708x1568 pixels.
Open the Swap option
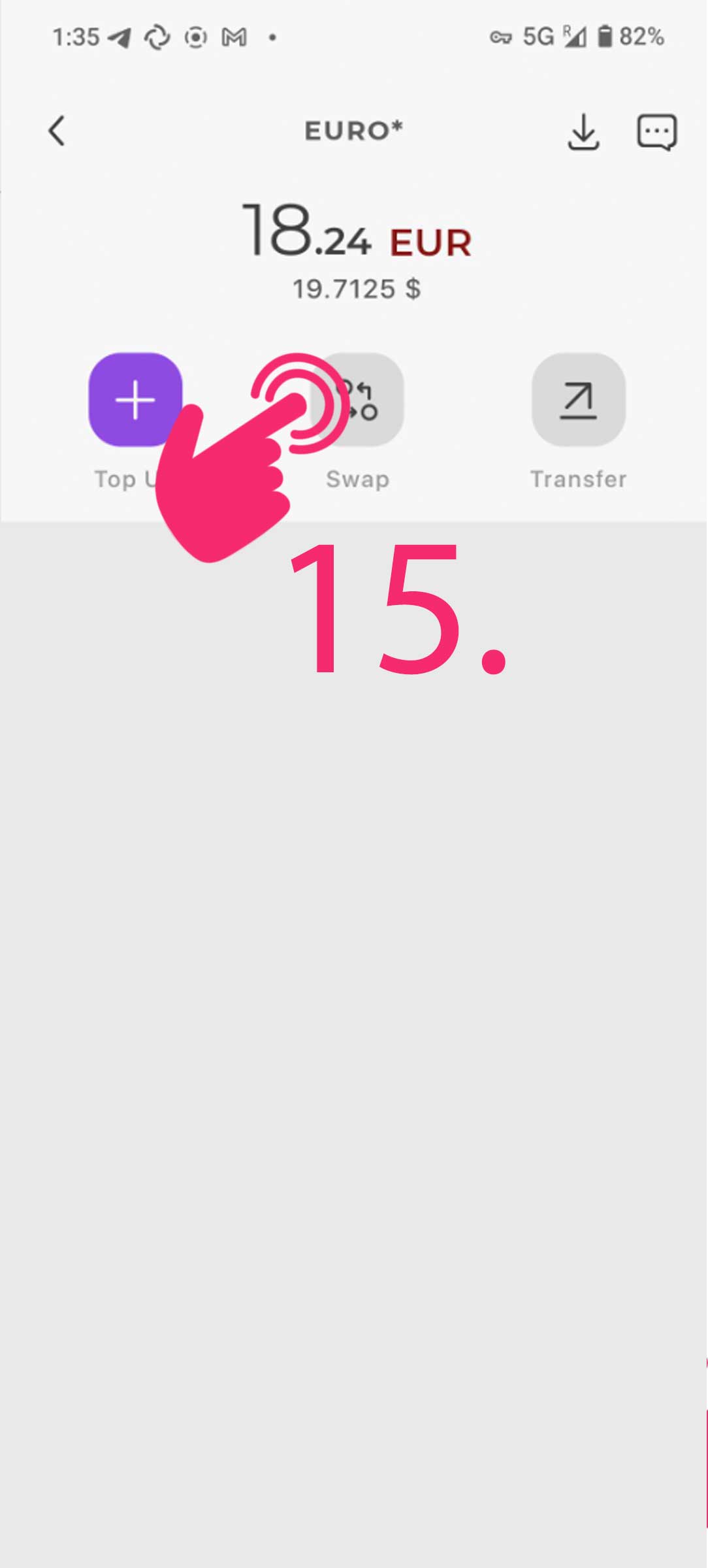coord(357,399)
